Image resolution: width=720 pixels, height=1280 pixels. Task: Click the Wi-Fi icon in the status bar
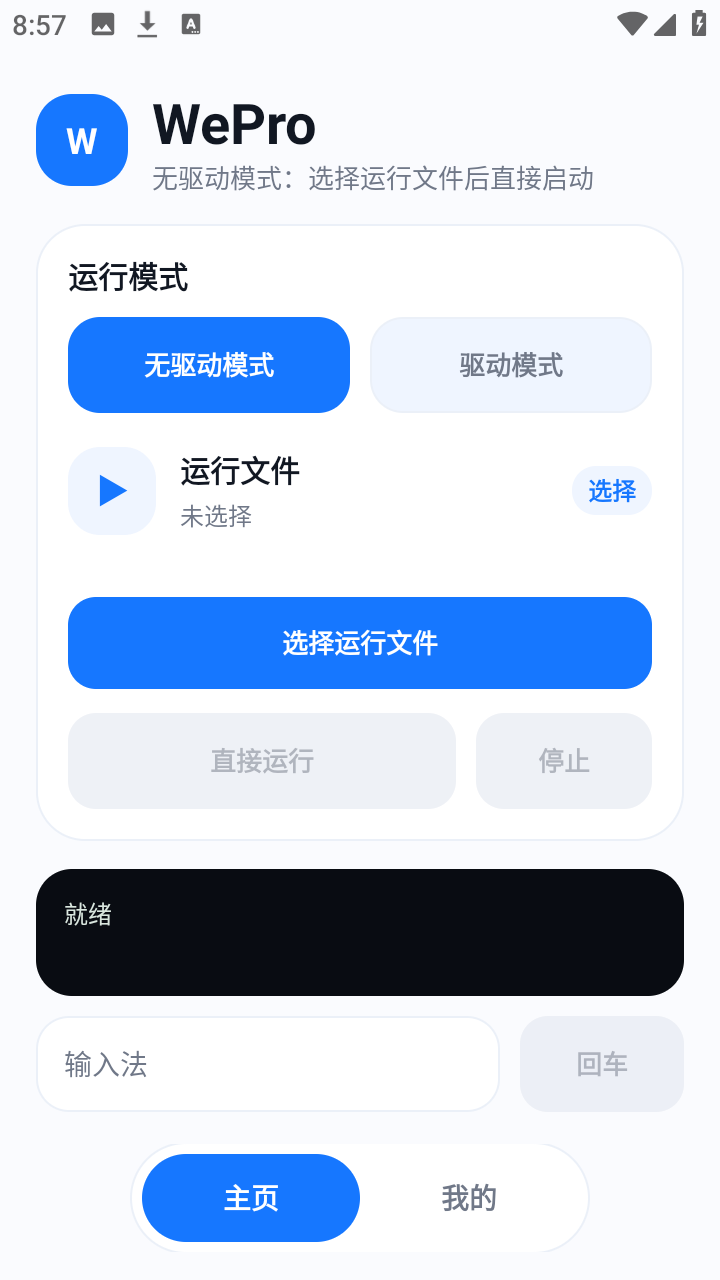pos(632,22)
